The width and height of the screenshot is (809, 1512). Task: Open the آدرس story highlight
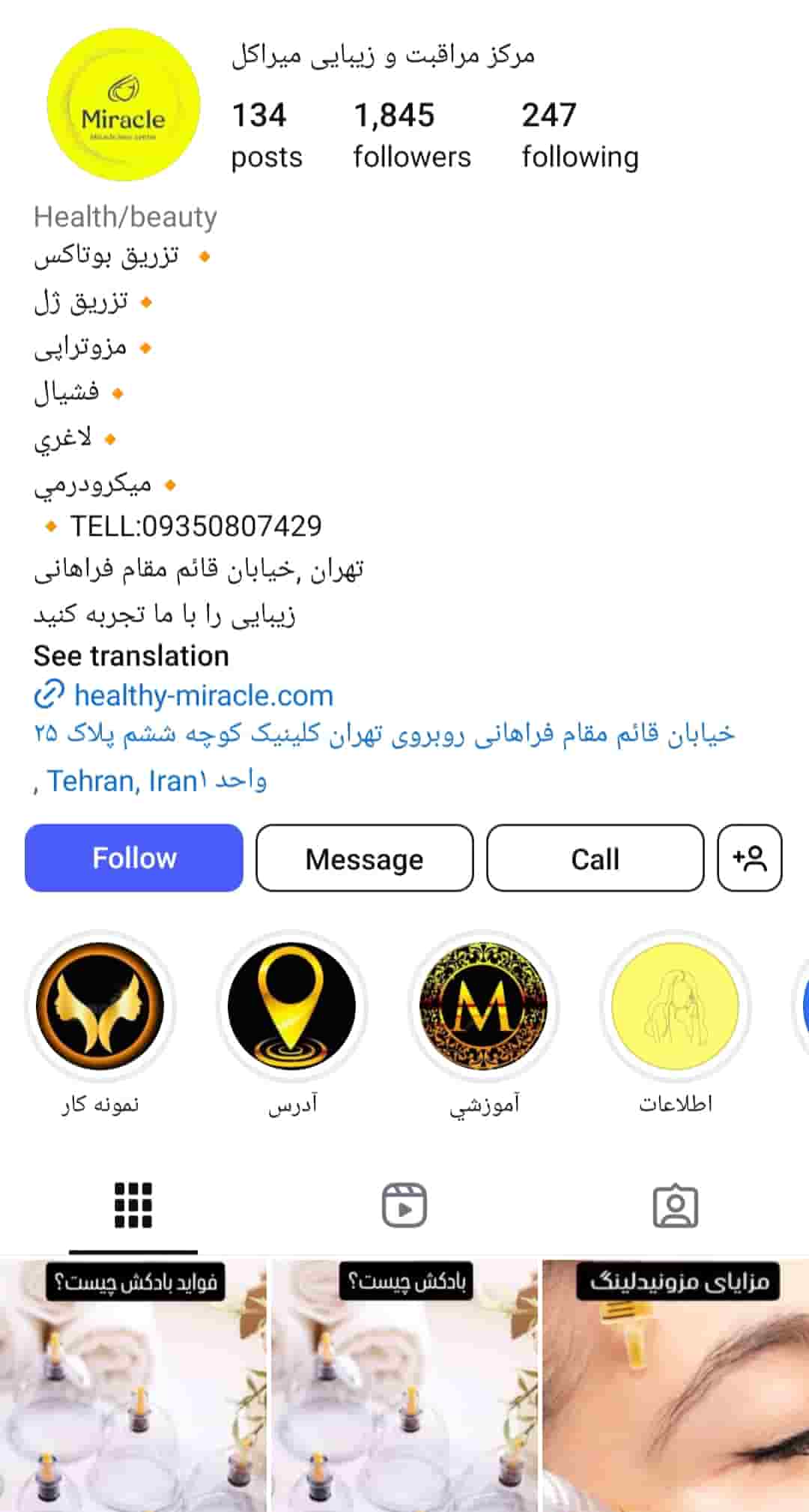click(x=292, y=1006)
